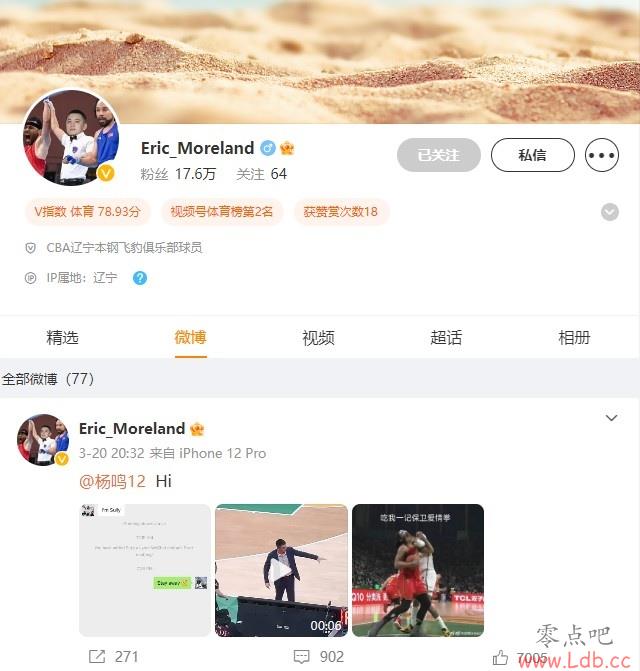The image size is (640, 671).
Task: Expand the profile details chevron
Action: click(609, 212)
